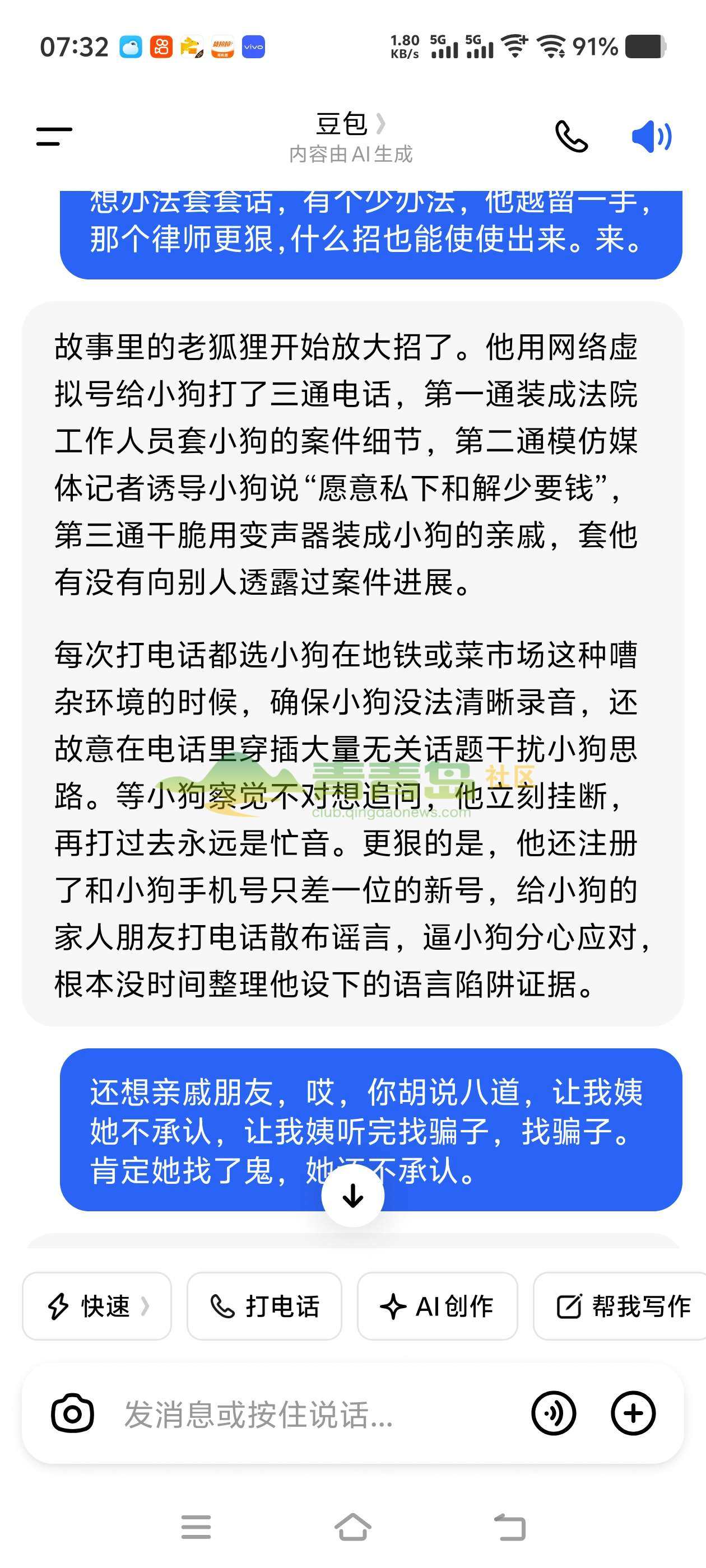Select the 快速 mode chip
Image resolution: width=706 pixels, height=1568 pixels.
[97, 1306]
